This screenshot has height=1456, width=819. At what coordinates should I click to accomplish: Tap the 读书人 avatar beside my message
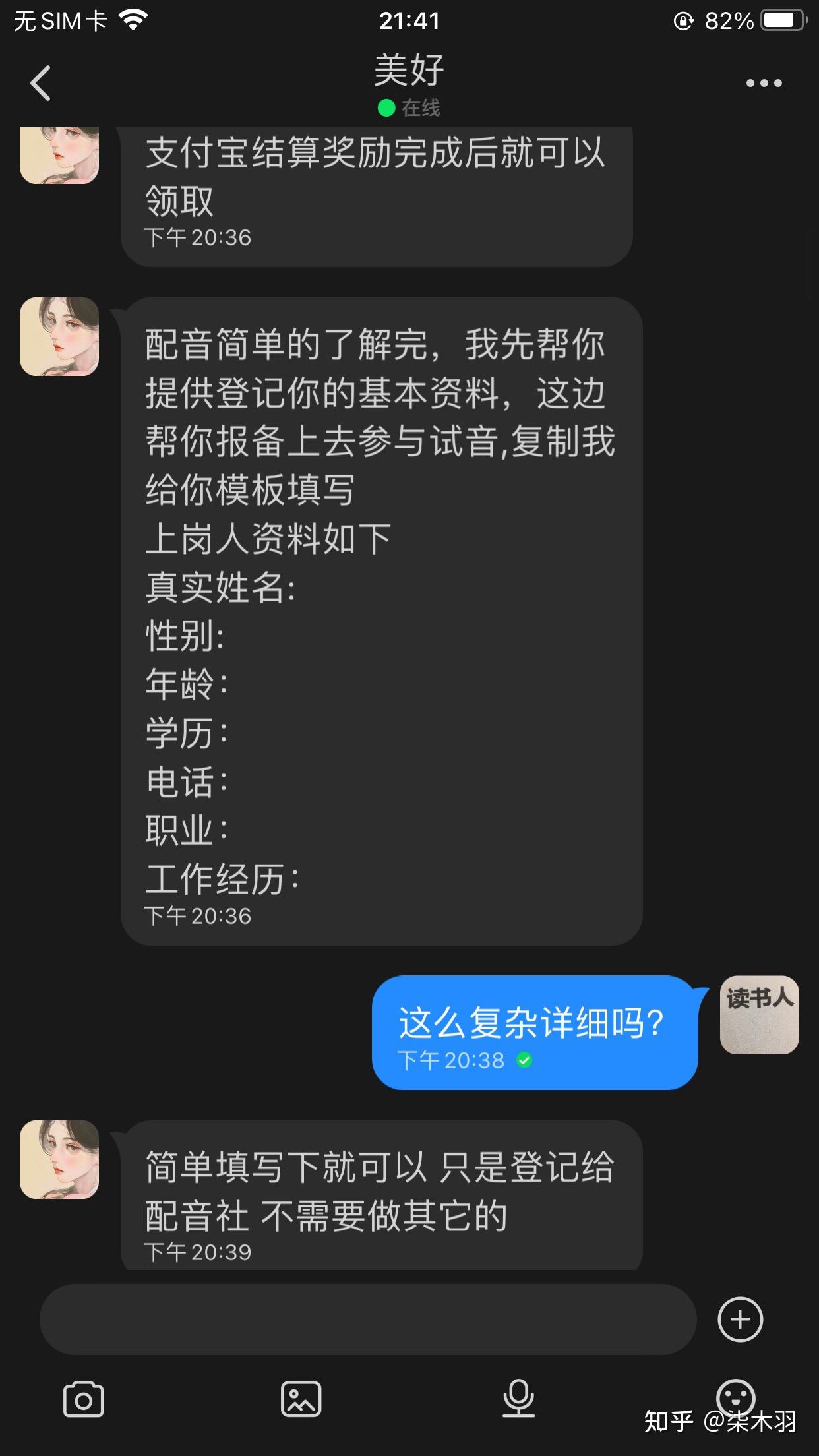coord(759,1015)
